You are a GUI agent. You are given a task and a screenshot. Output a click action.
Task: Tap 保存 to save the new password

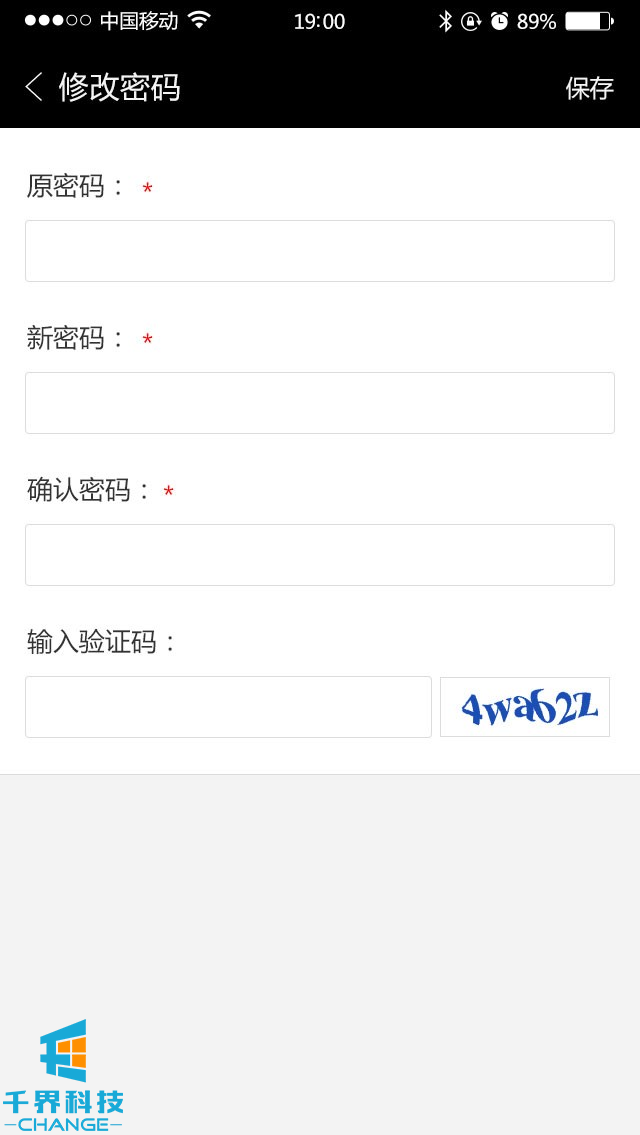(589, 88)
